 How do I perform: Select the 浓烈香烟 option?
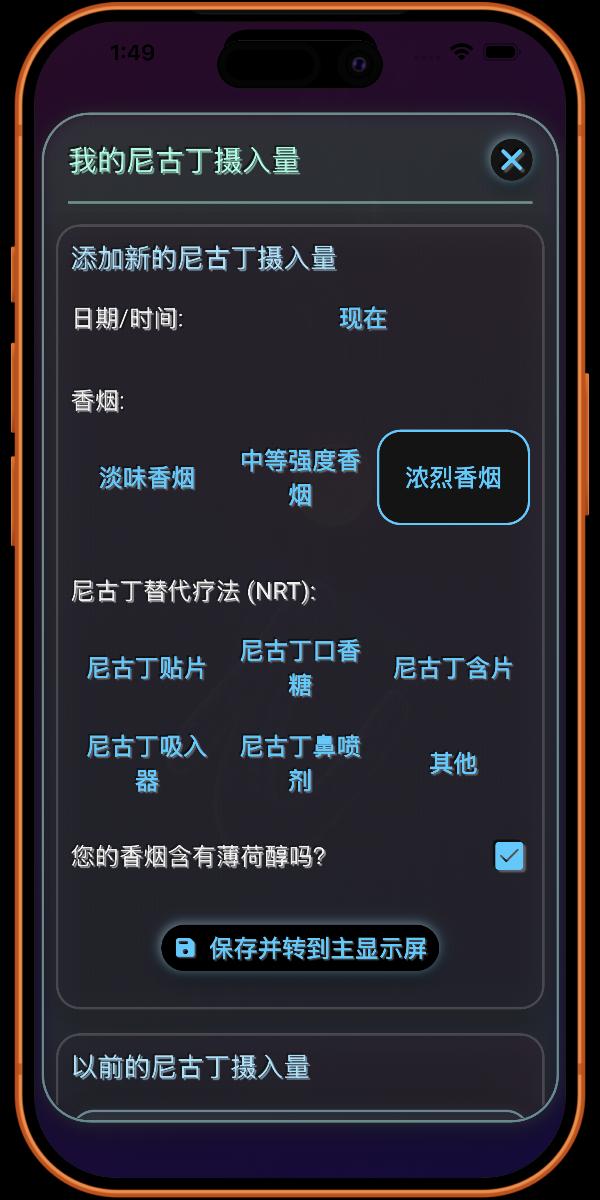[x=453, y=478]
